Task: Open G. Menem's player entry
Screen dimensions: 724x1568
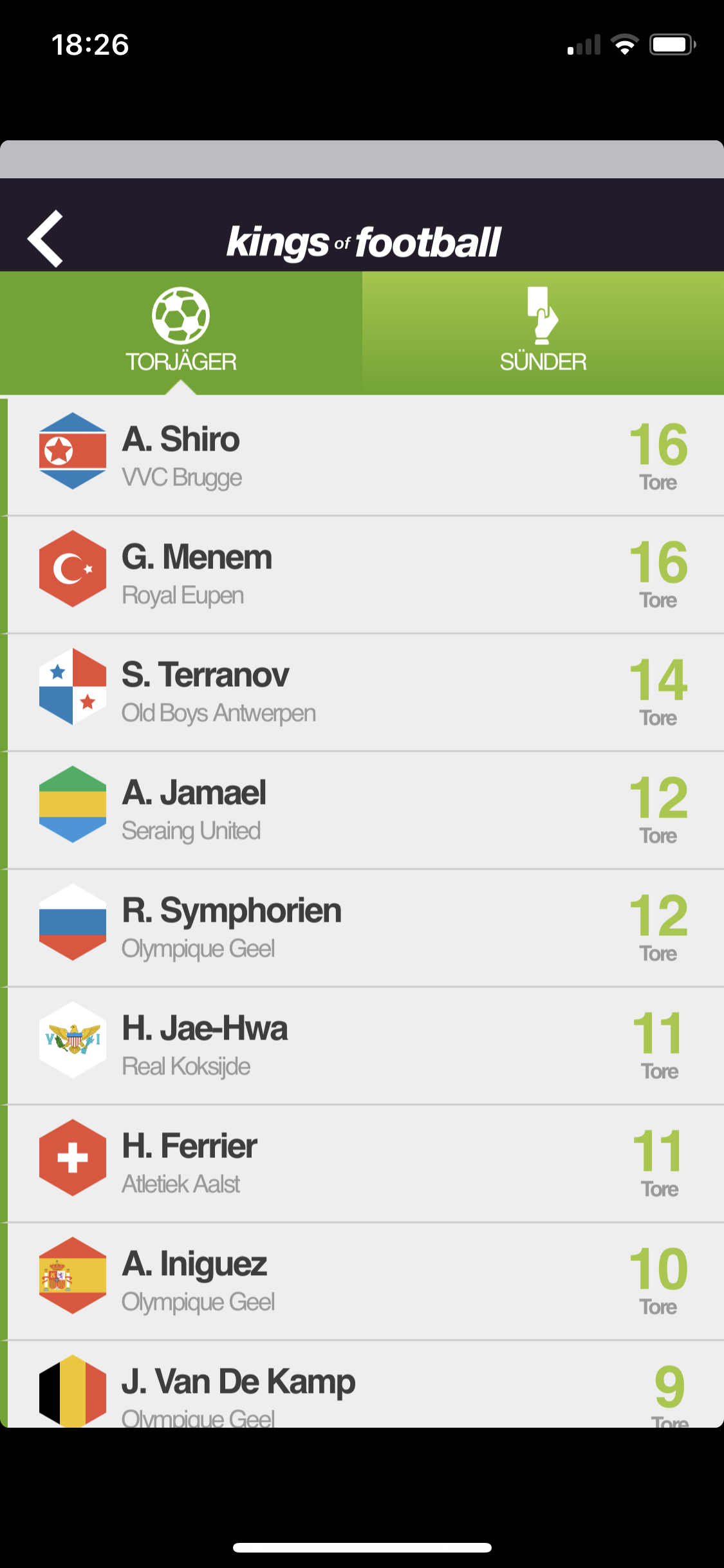Action: point(362,574)
